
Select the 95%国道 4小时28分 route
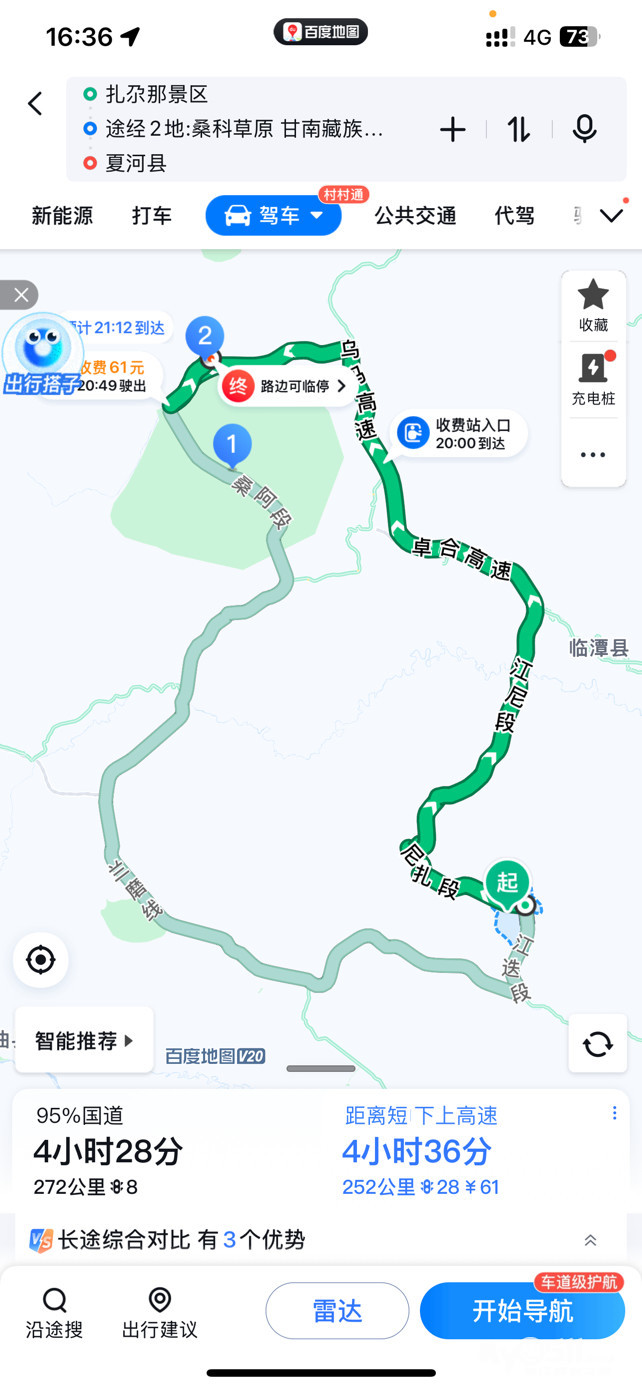tap(108, 1152)
